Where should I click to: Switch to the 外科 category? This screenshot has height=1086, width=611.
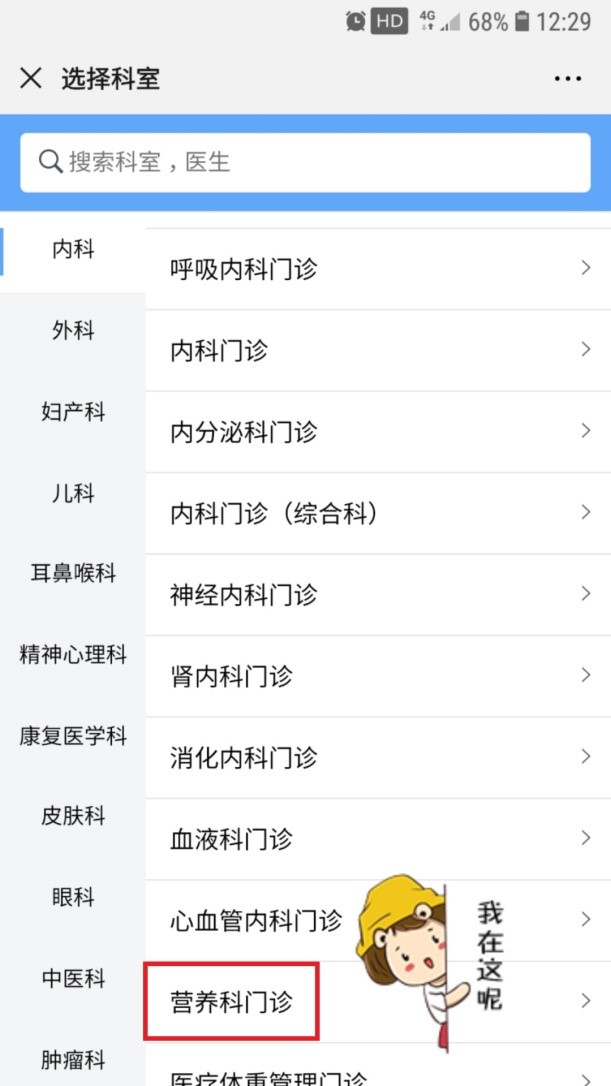(73, 331)
